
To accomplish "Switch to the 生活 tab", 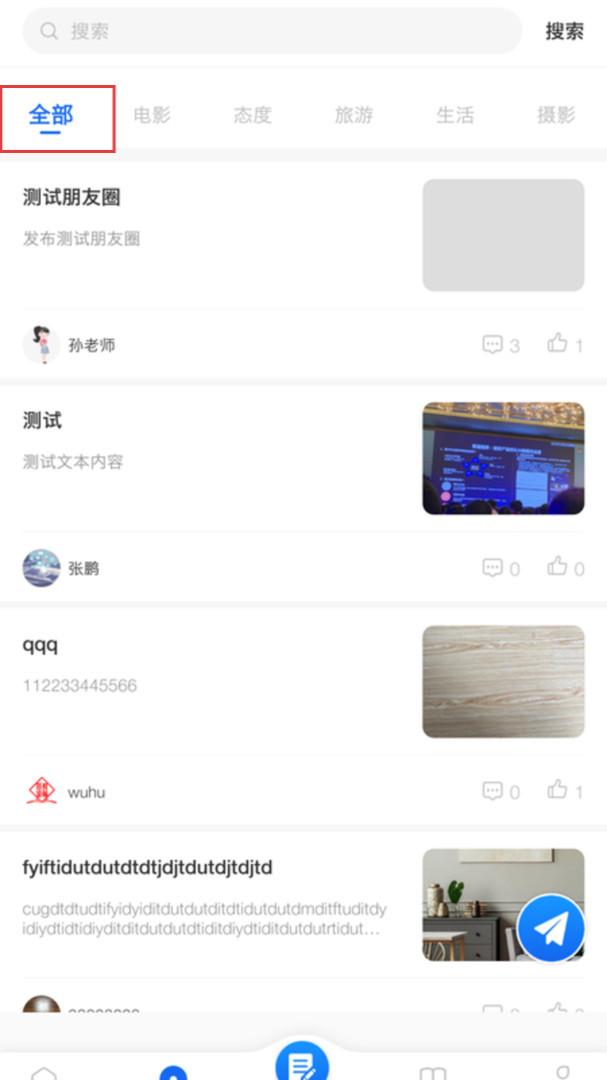I will click(455, 115).
